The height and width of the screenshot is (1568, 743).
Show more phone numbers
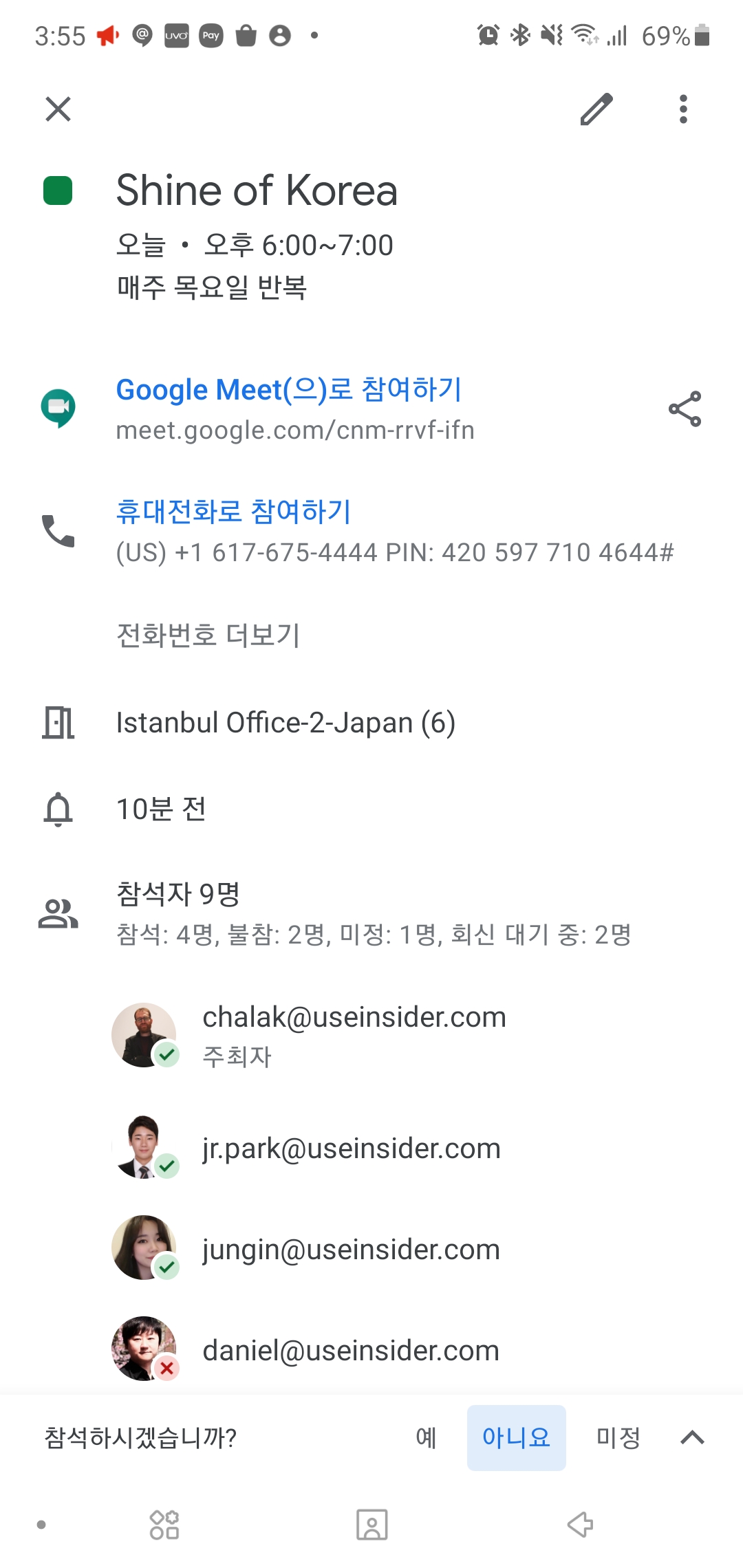[208, 635]
